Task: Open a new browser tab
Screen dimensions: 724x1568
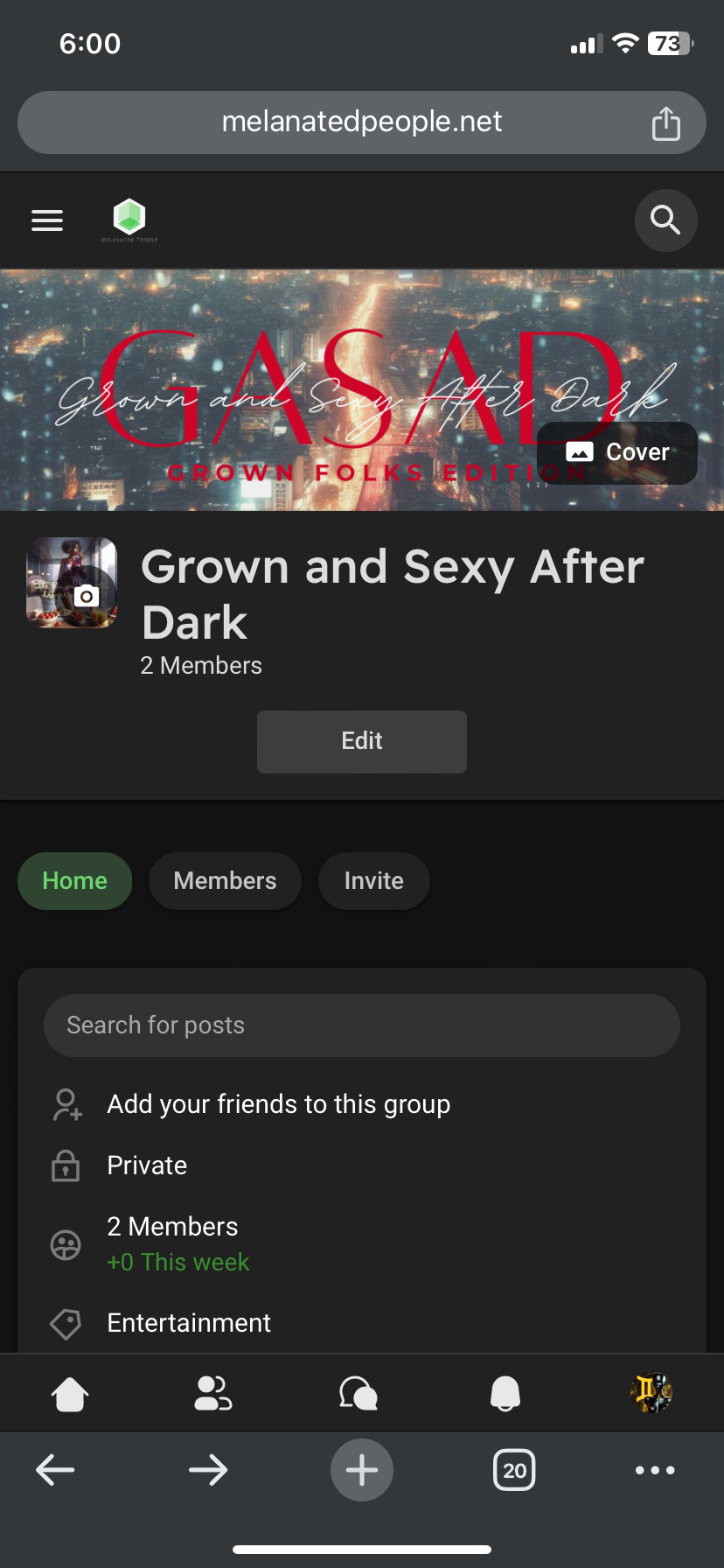Action: (x=361, y=1470)
